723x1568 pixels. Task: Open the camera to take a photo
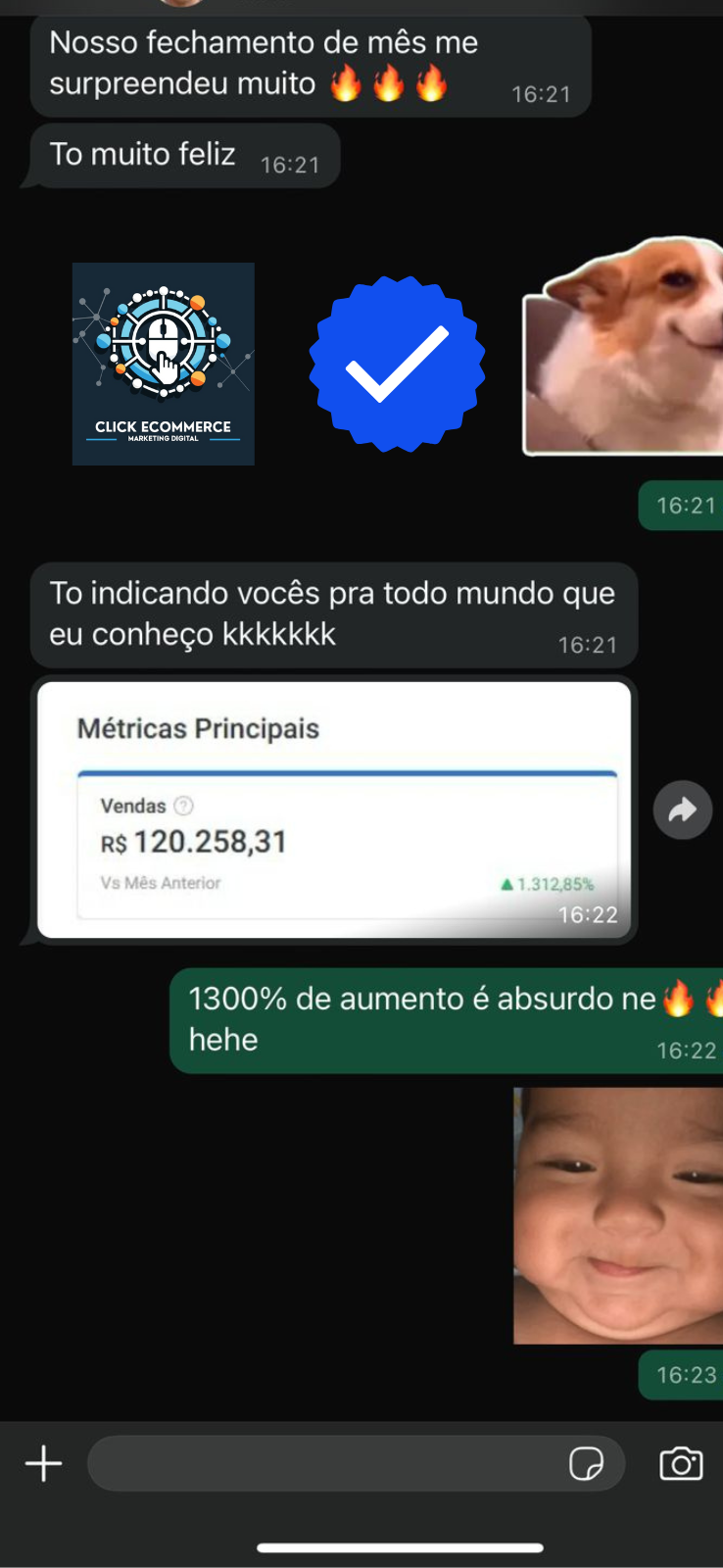(x=681, y=1464)
